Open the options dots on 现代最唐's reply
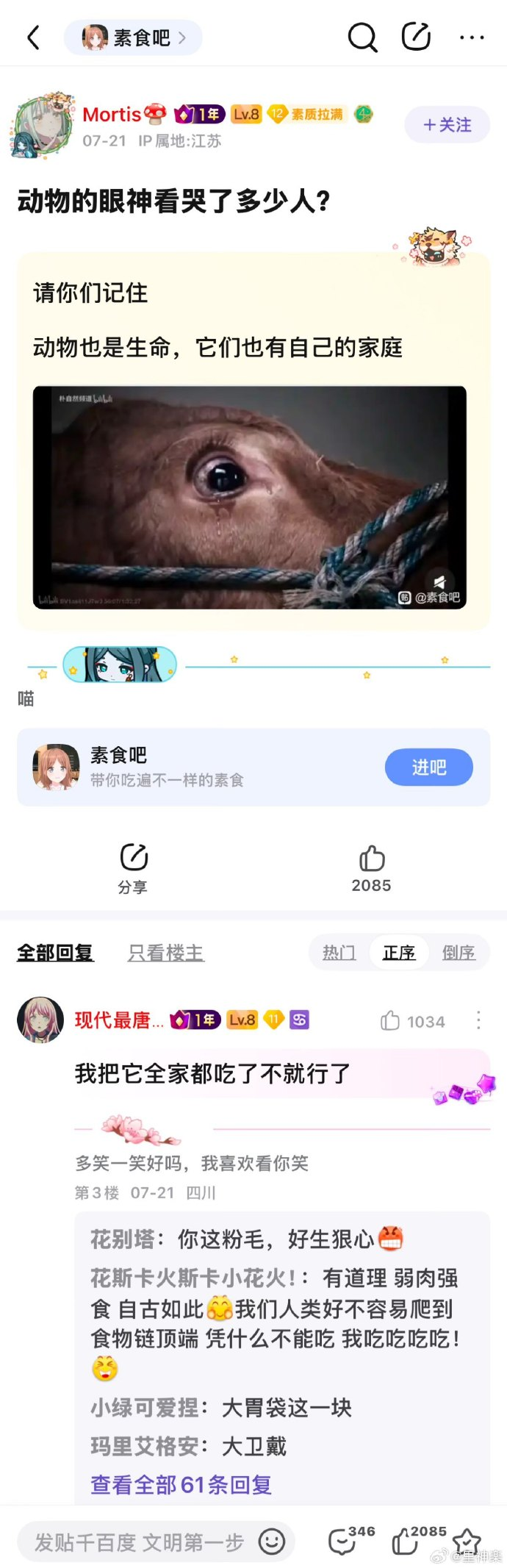 (478, 1020)
